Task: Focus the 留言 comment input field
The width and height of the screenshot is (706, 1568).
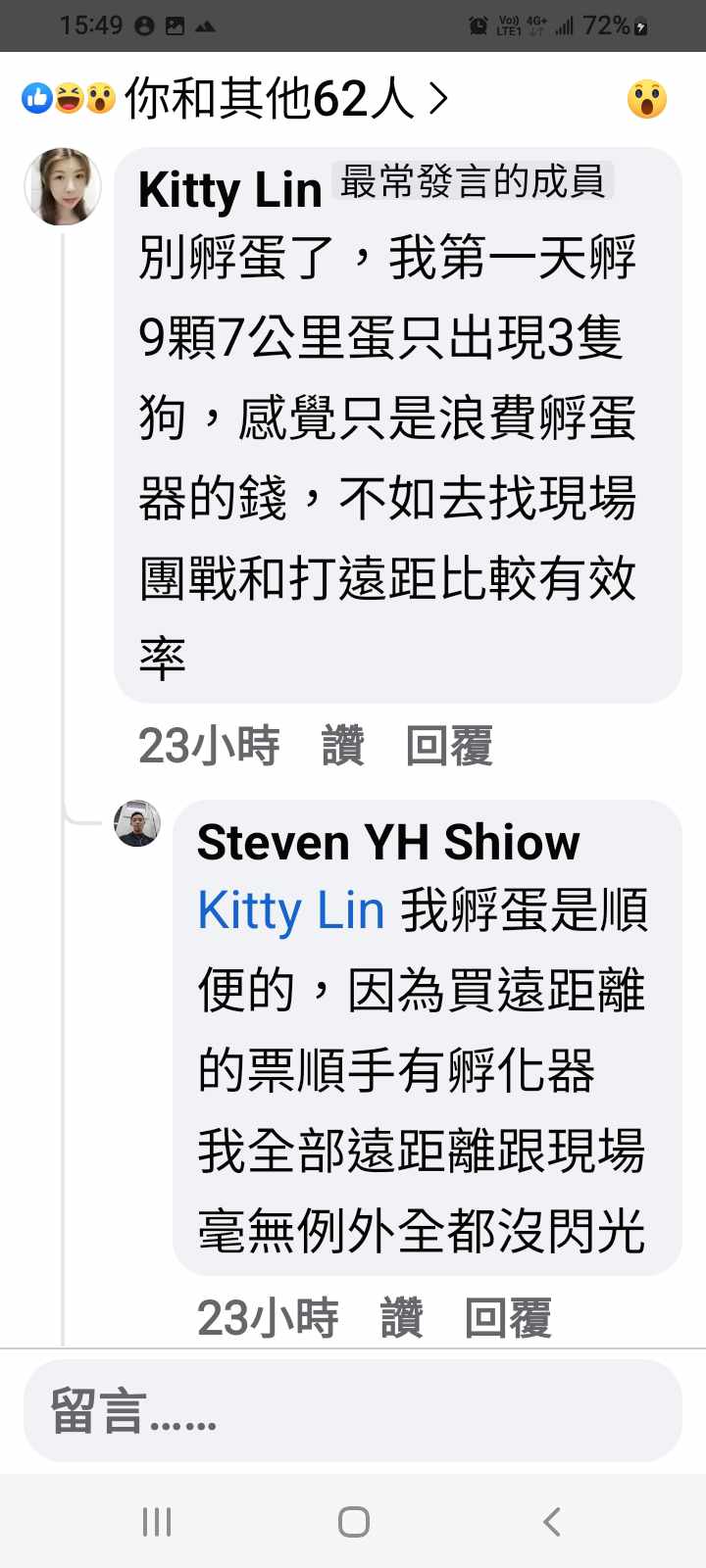Action: click(353, 1411)
